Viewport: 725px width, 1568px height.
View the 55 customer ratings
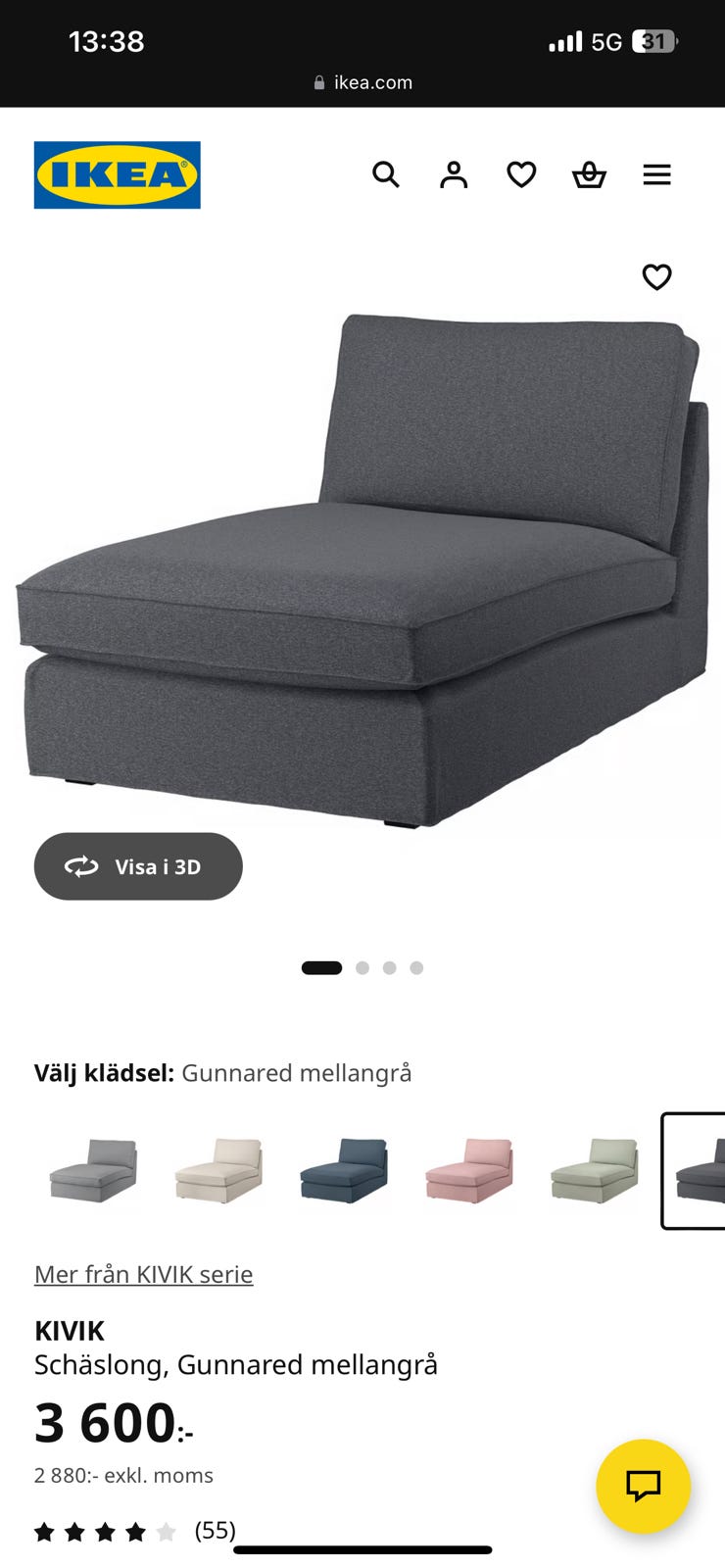tap(216, 1530)
